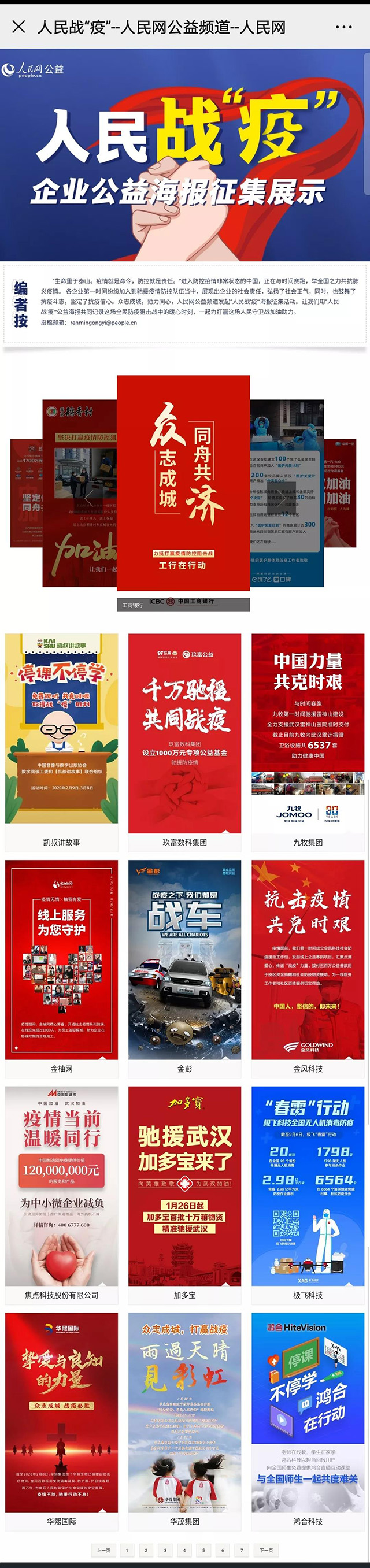Close the in-app browser page
The width and height of the screenshot is (370, 1568).
pyautogui.click(x=19, y=27)
